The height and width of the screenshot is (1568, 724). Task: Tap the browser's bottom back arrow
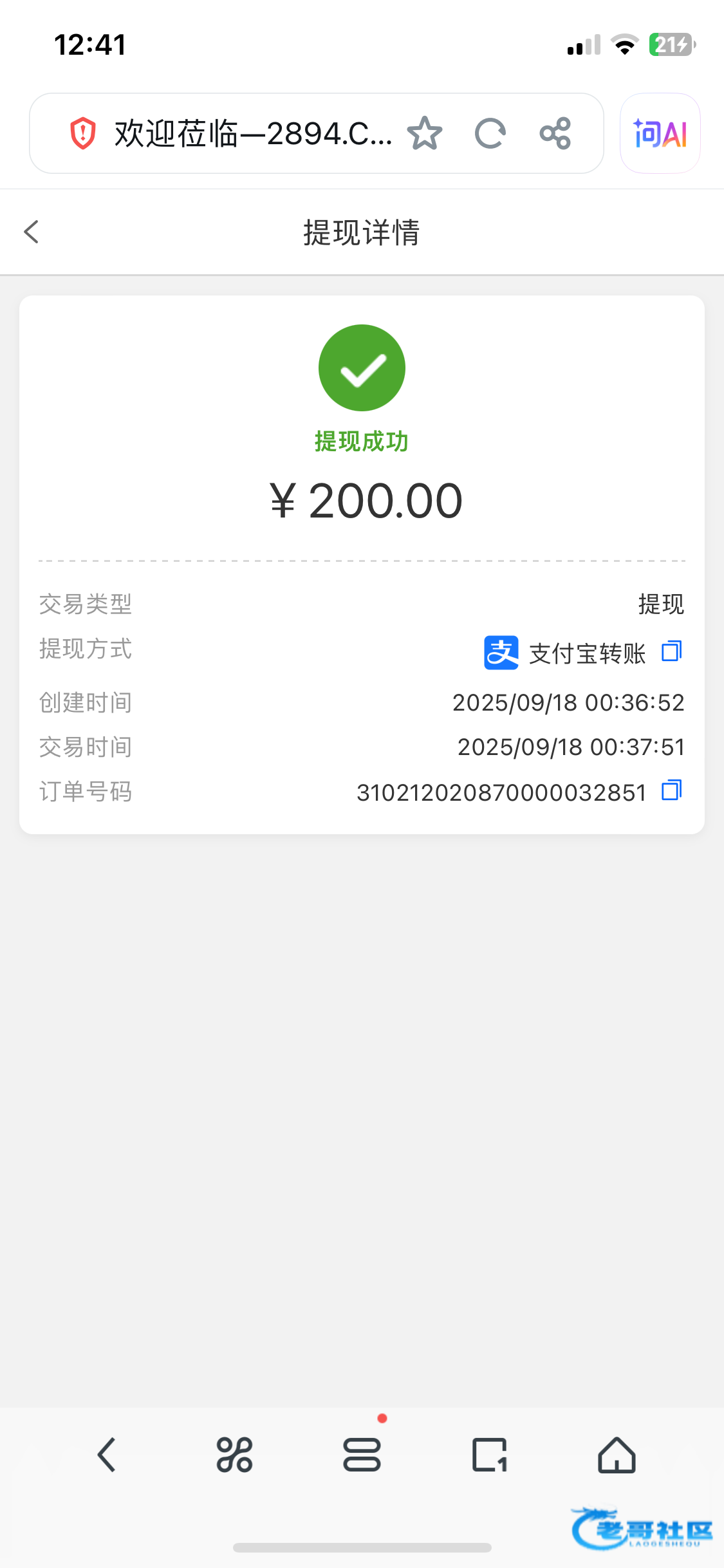pos(107,1455)
